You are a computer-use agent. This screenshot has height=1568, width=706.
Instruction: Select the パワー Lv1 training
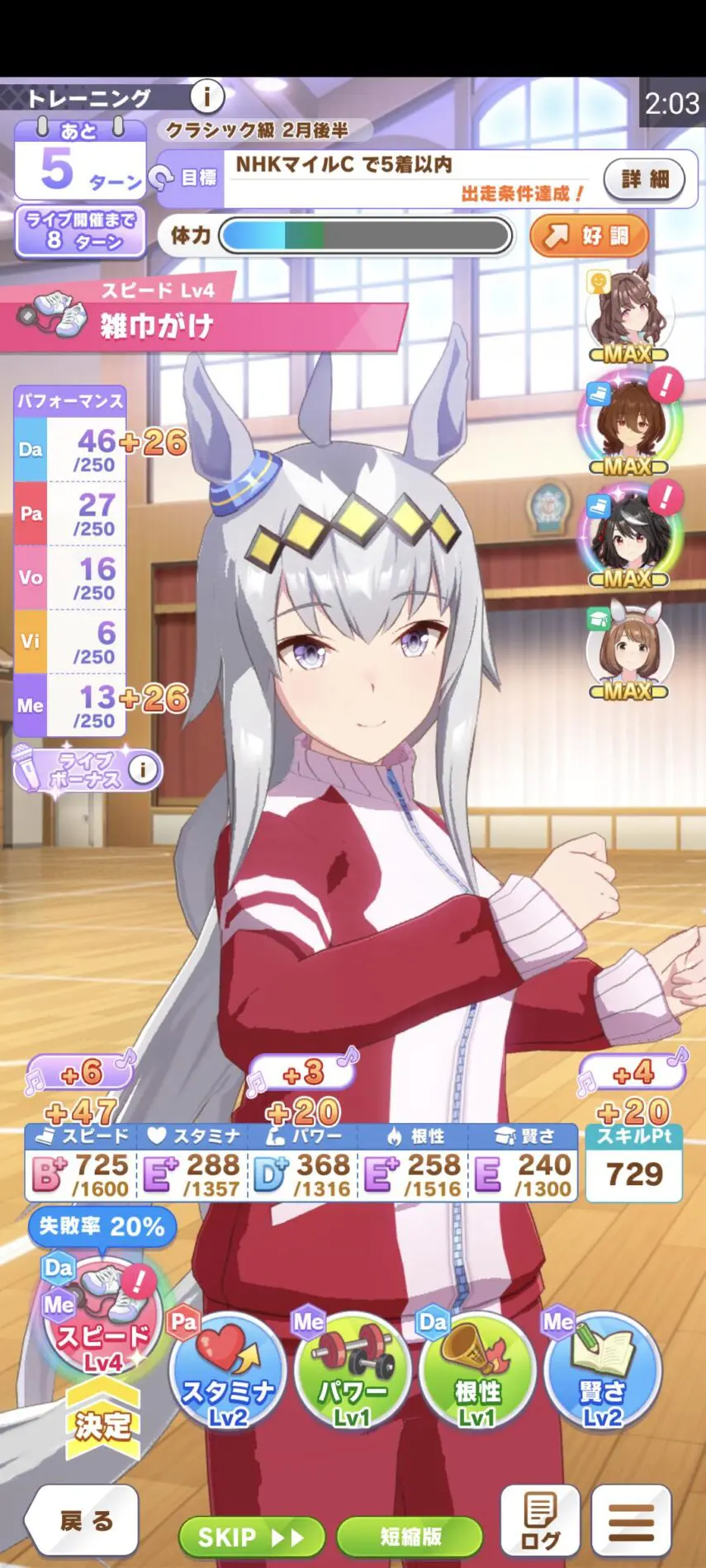(x=353, y=1372)
